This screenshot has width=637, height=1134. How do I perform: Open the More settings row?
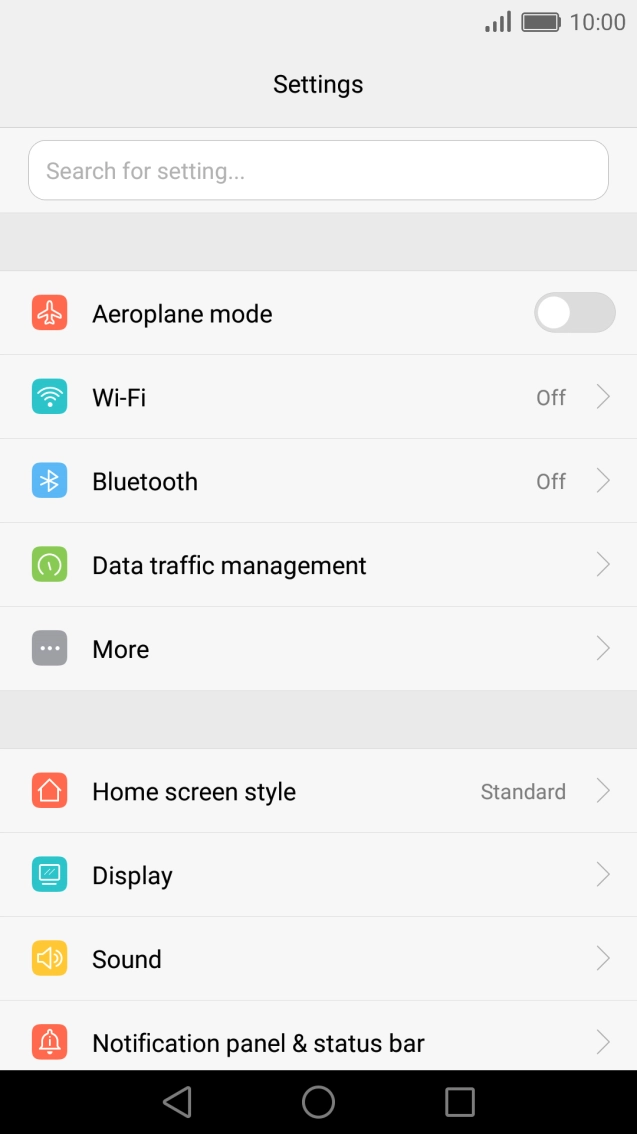tap(318, 649)
